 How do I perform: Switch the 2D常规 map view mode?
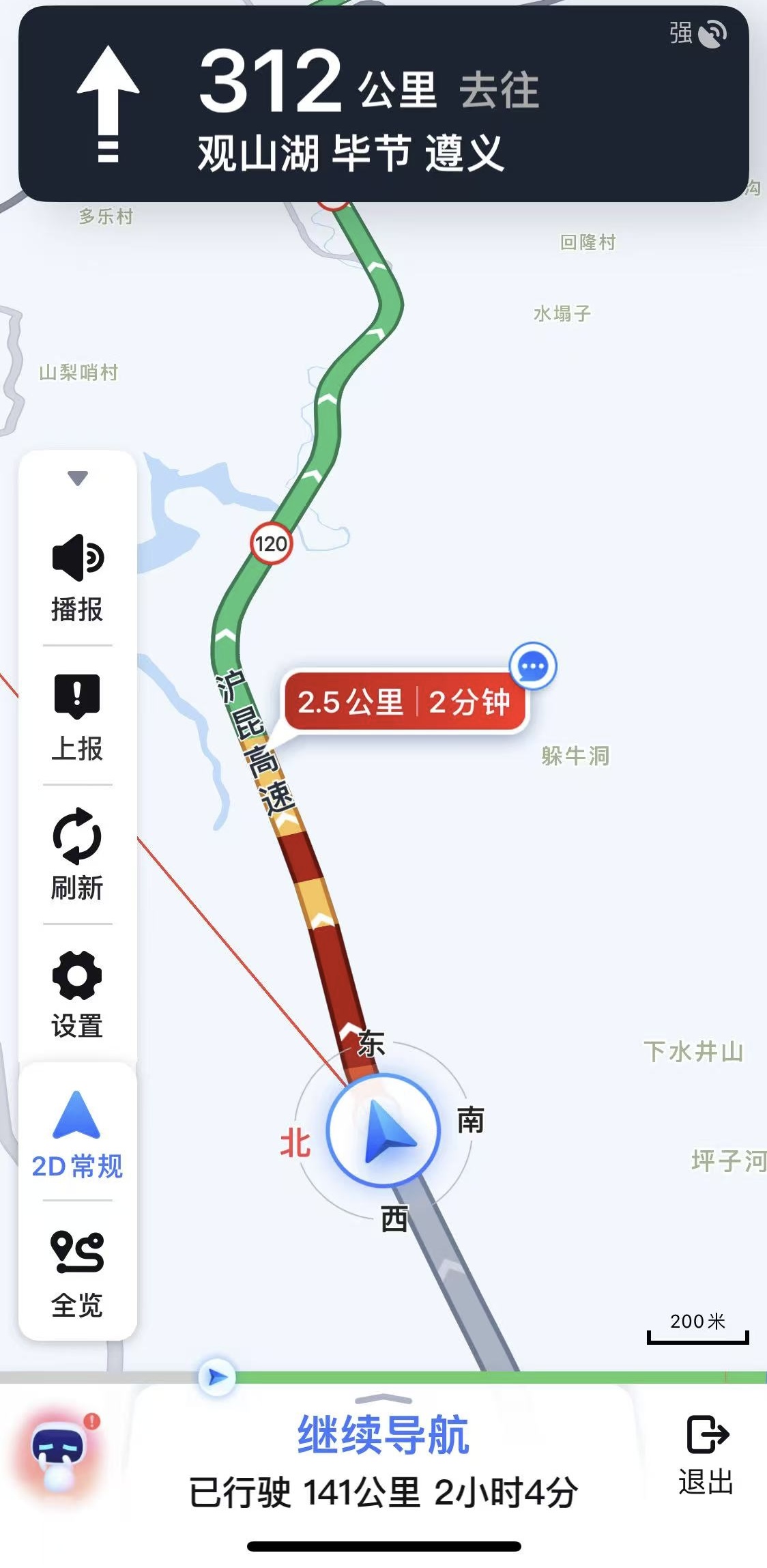click(78, 1135)
